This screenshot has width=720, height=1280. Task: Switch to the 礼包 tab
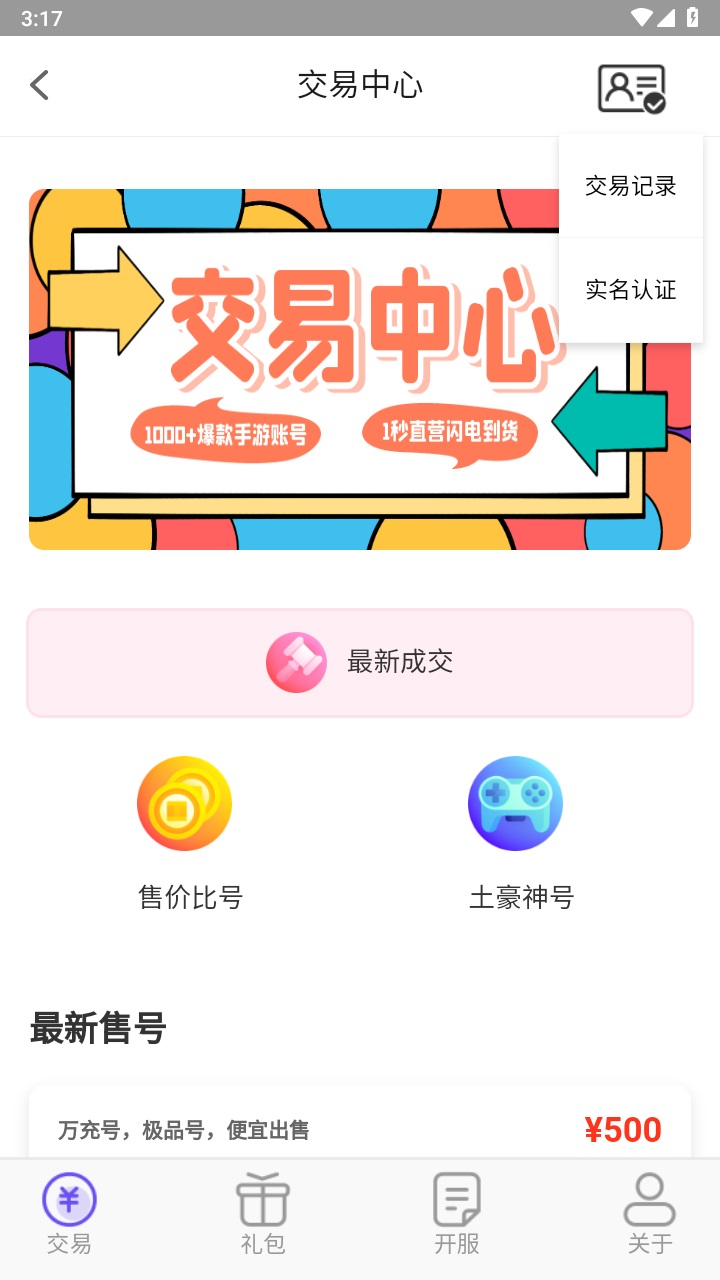[262, 1213]
